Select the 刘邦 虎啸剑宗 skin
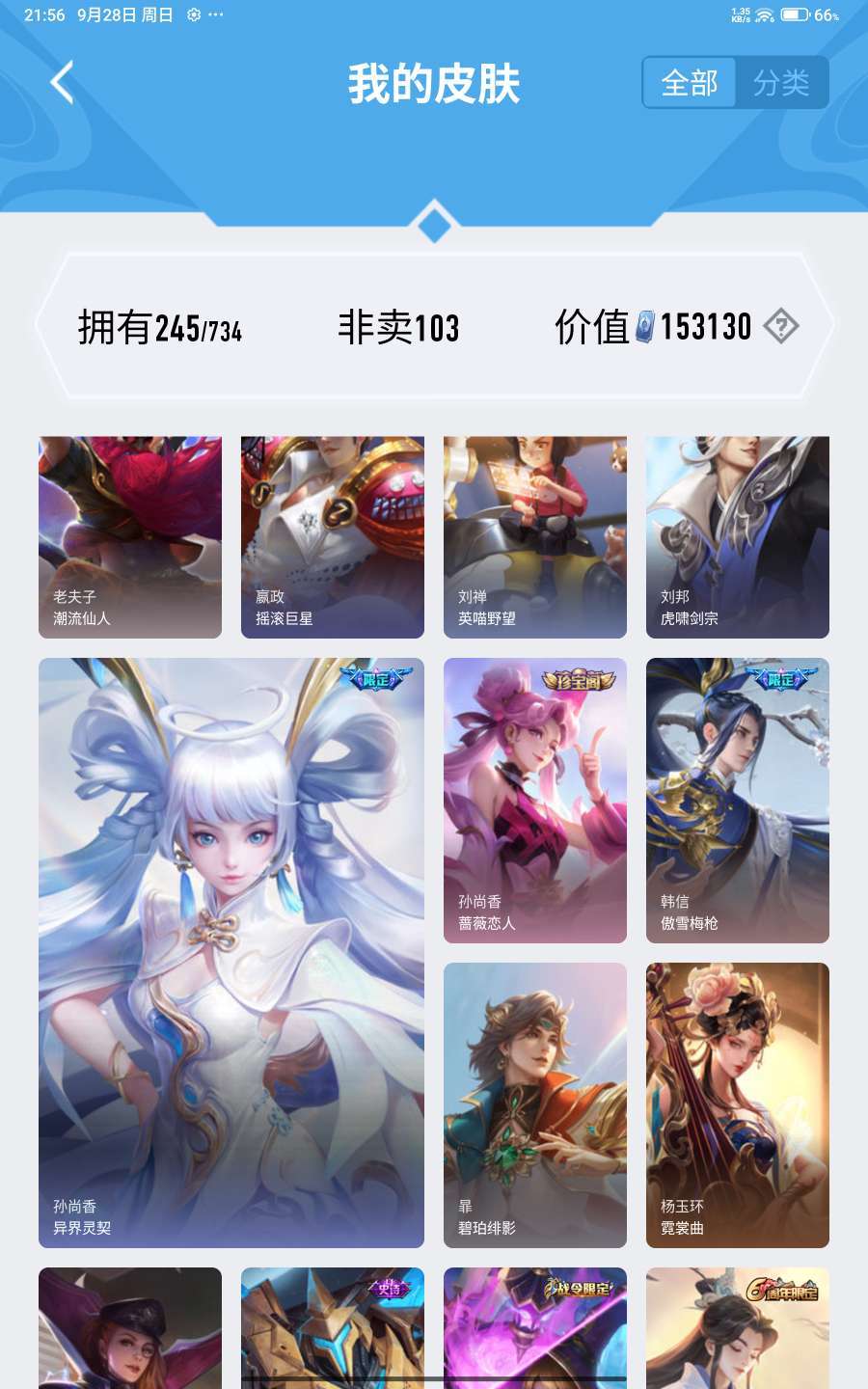Screen dimensions: 868x1389 (x=738, y=537)
